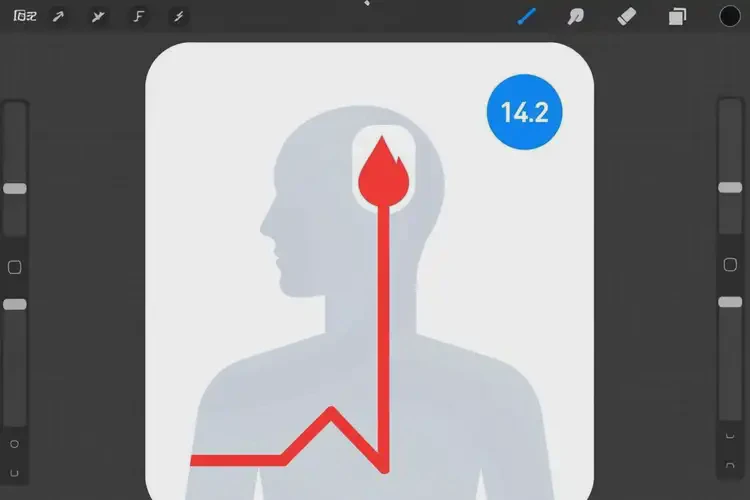The image size is (750, 500).
Task: Tap the upper slider on the left sidebar
Action: [x=15, y=188]
